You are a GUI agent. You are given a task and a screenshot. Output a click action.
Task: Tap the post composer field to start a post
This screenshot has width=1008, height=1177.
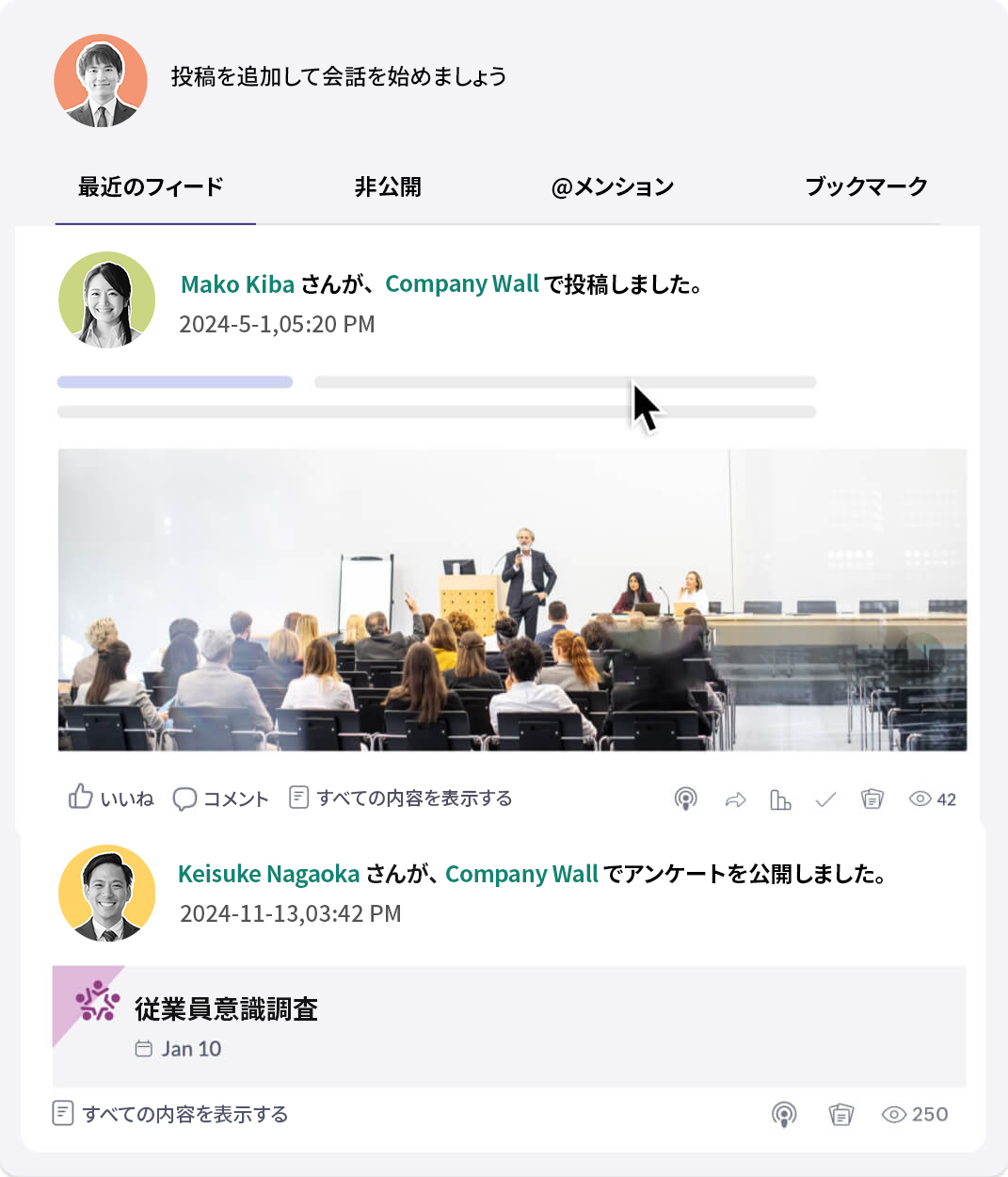pos(339,76)
